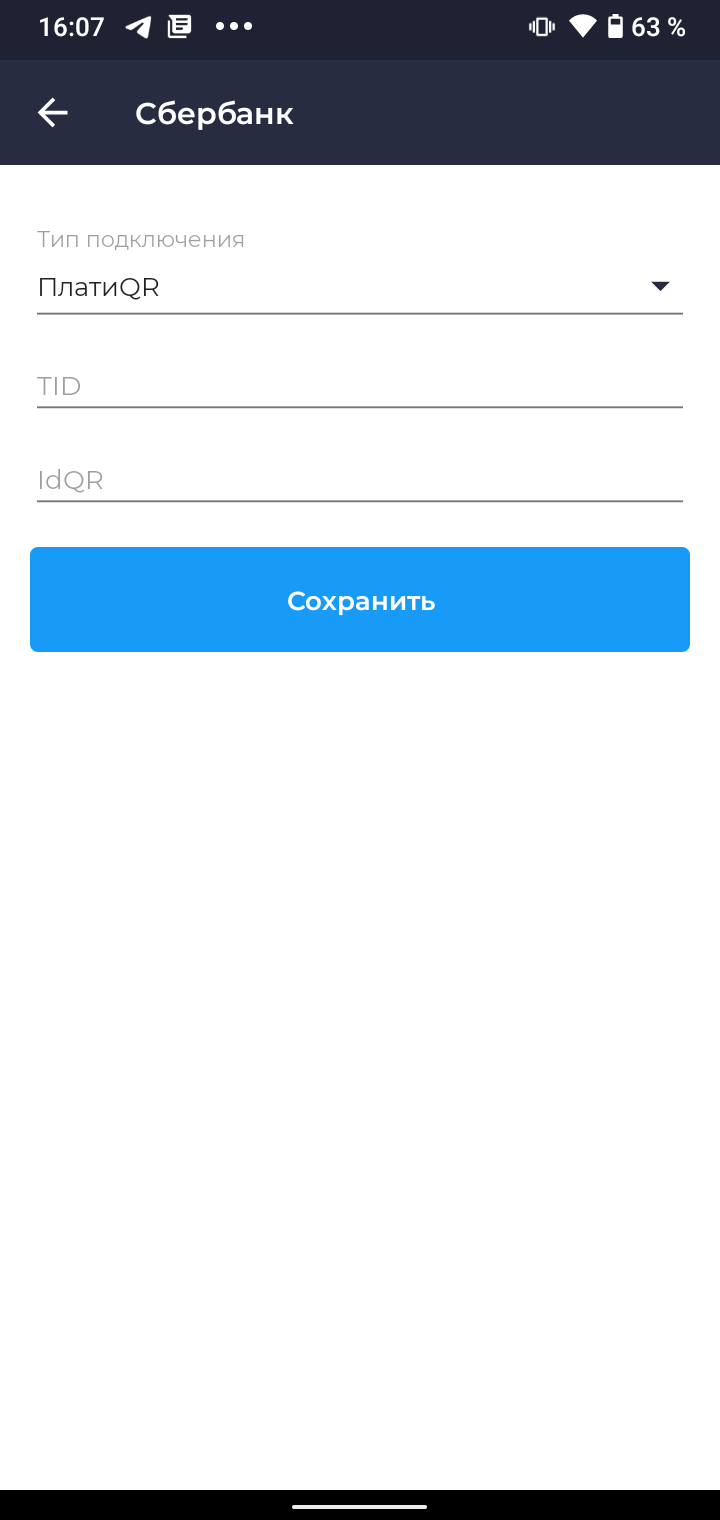Focus the TID input field
The height and width of the screenshot is (1520, 720).
pyautogui.click(x=359, y=386)
